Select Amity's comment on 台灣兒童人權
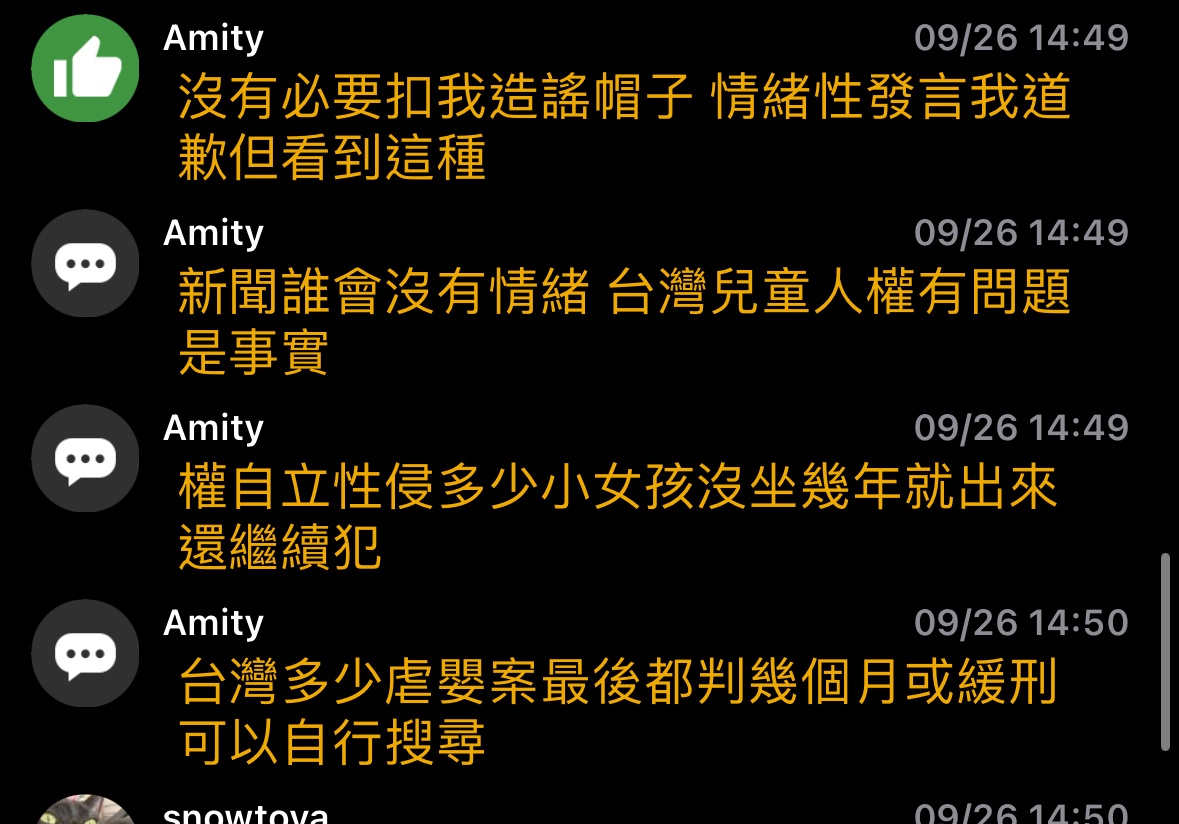This screenshot has width=1179, height=824. 624,322
